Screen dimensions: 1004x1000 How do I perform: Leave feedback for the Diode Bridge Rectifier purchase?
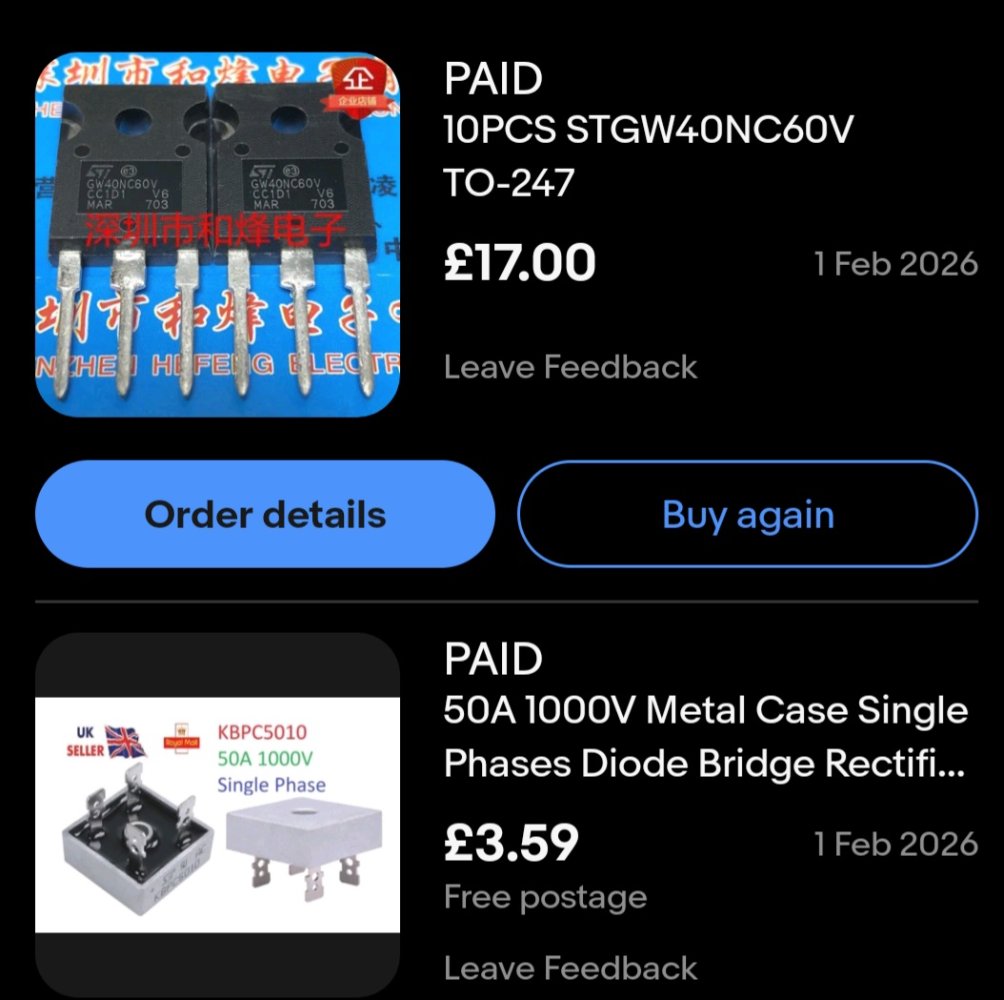pos(570,967)
